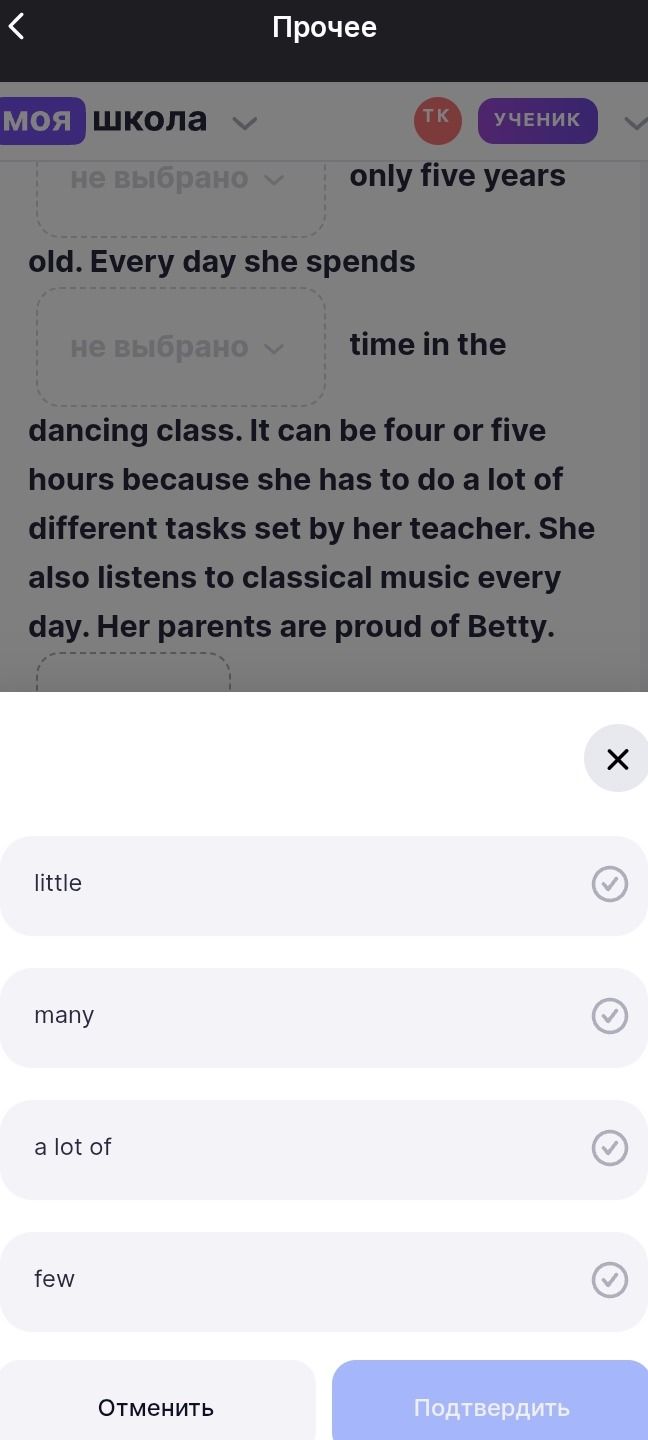Close the answer options sheet
Screen dimensions: 648x1440
point(617,759)
